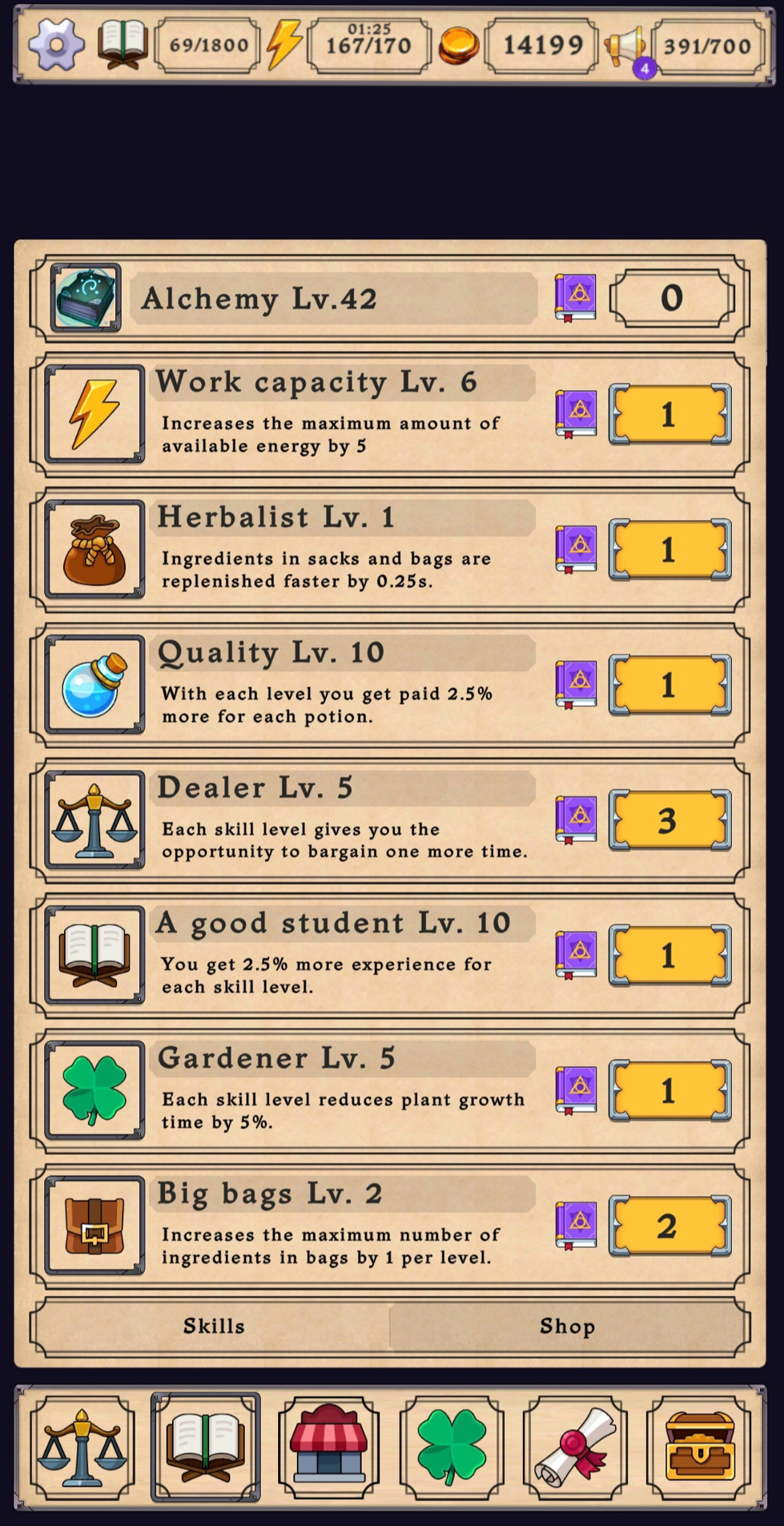Open the book skills section
Screen dimensions: 784x1526
click(206, 1447)
